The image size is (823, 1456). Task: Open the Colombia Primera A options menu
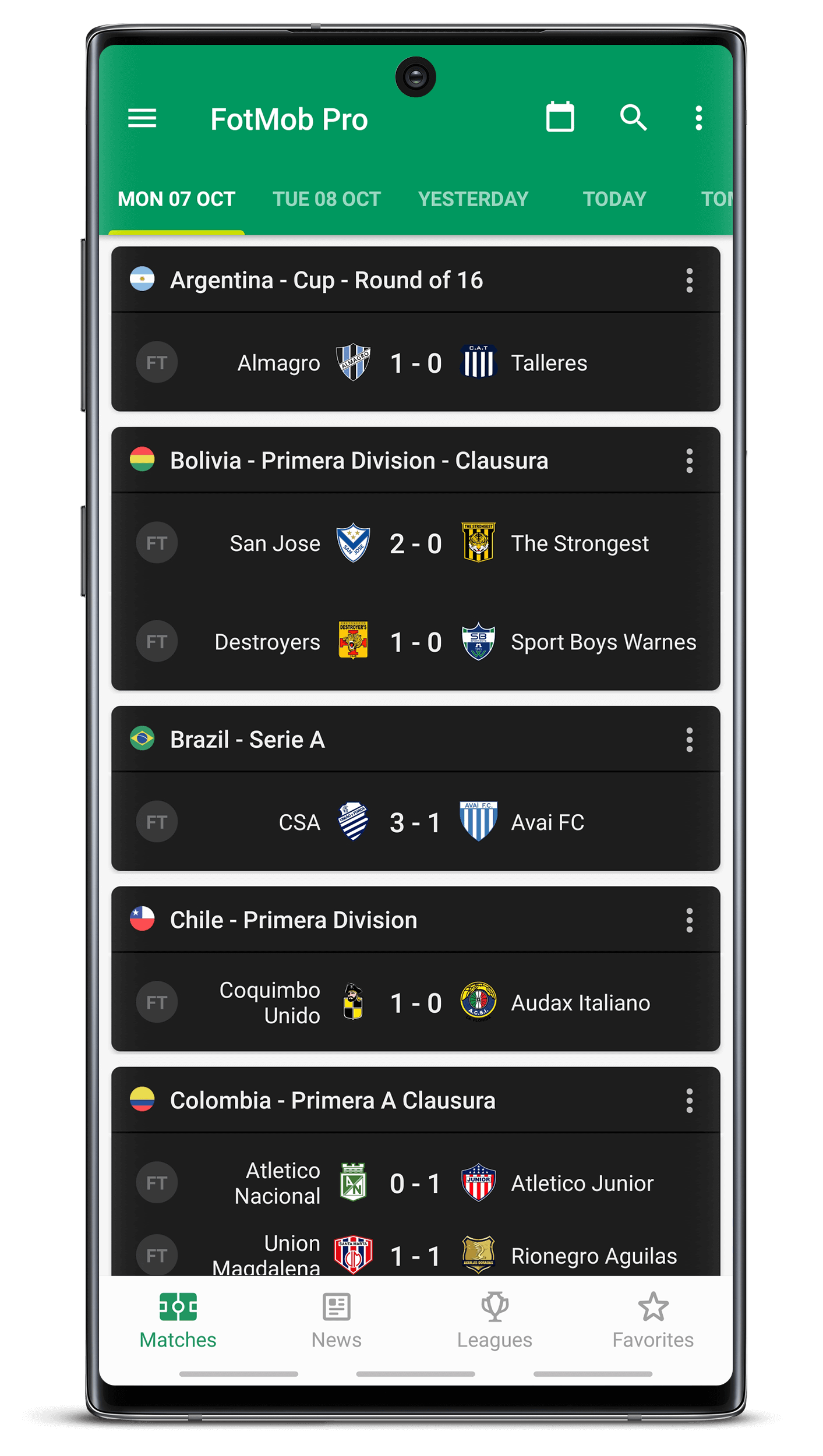point(690,1101)
